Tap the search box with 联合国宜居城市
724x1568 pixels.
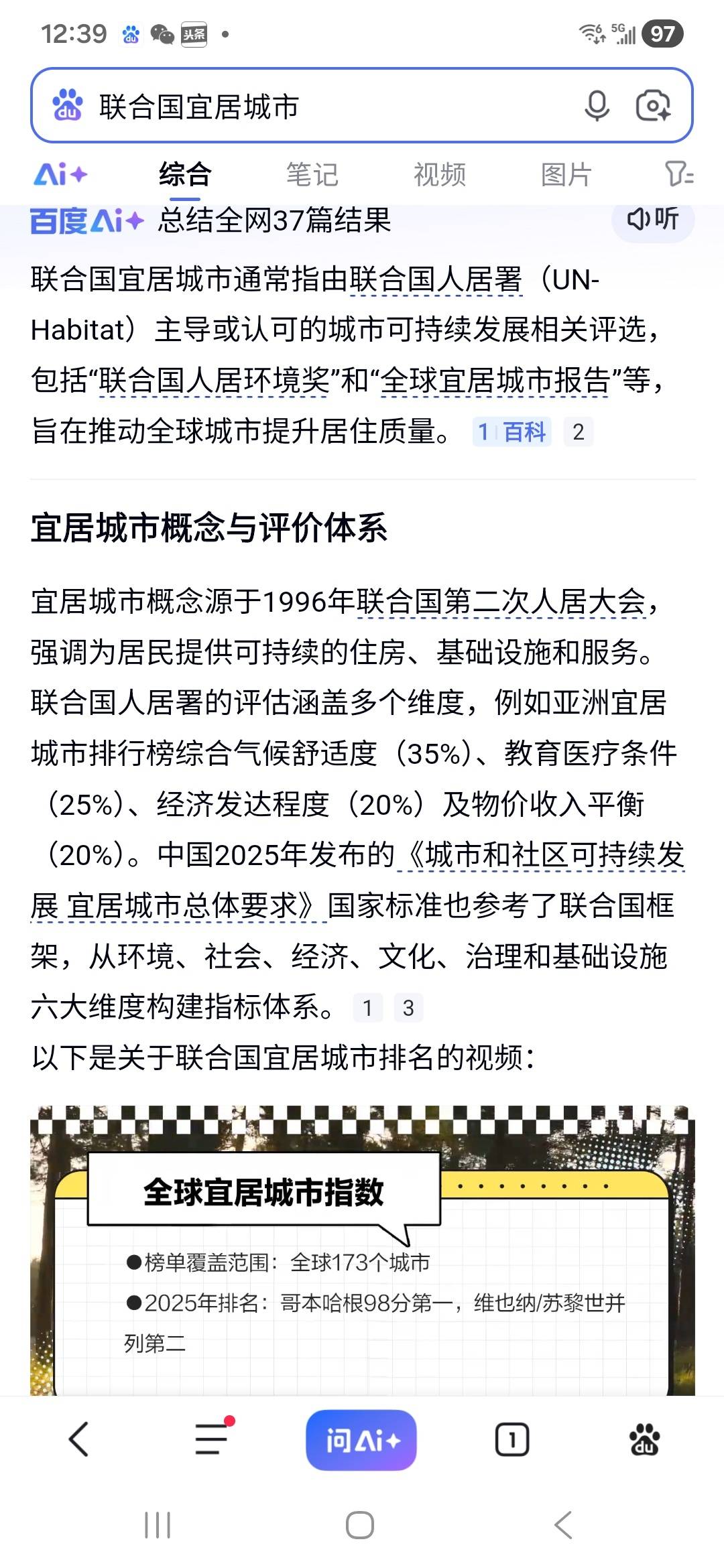point(322,106)
